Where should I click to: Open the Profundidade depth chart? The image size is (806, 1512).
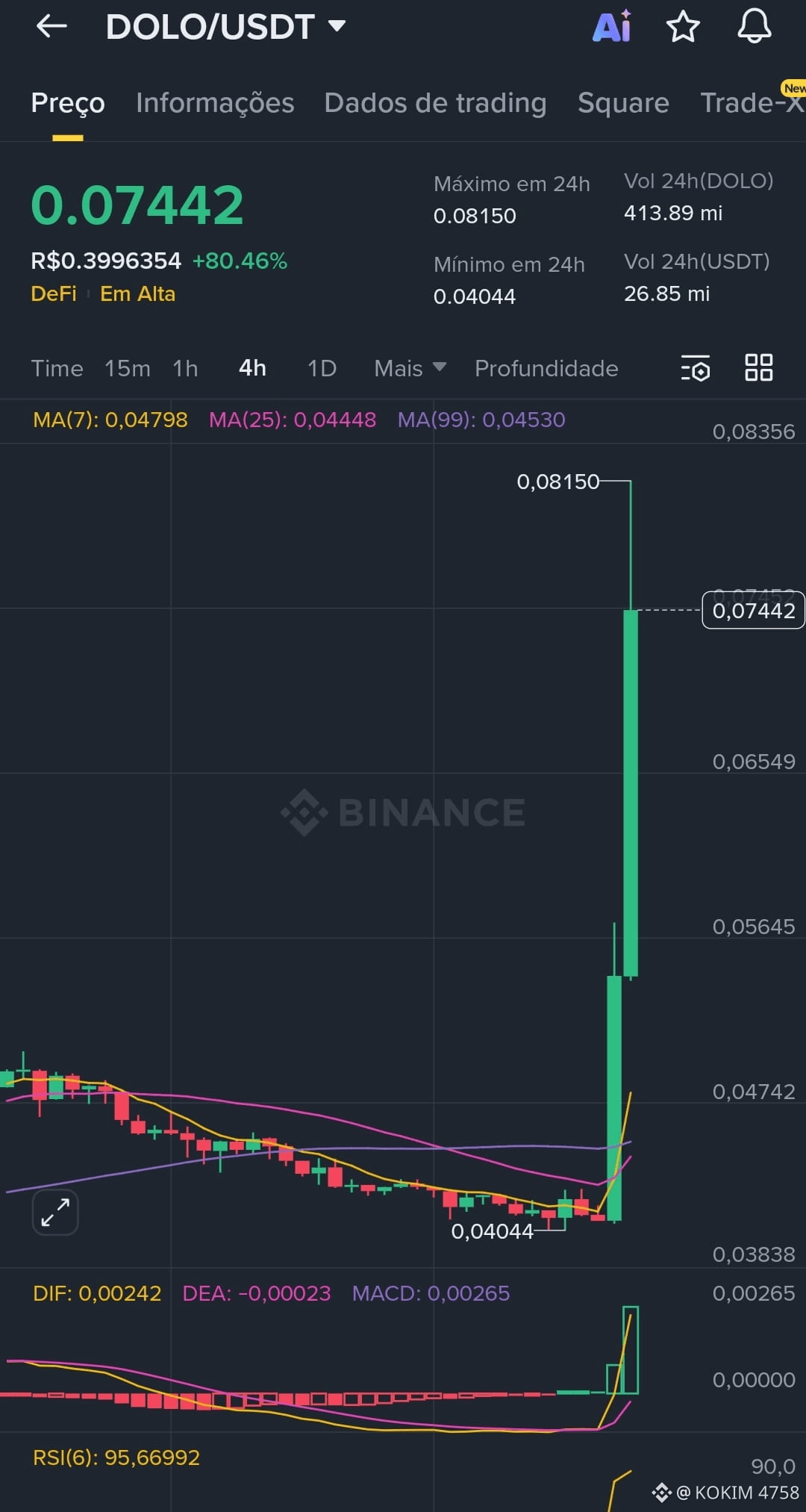[546, 368]
